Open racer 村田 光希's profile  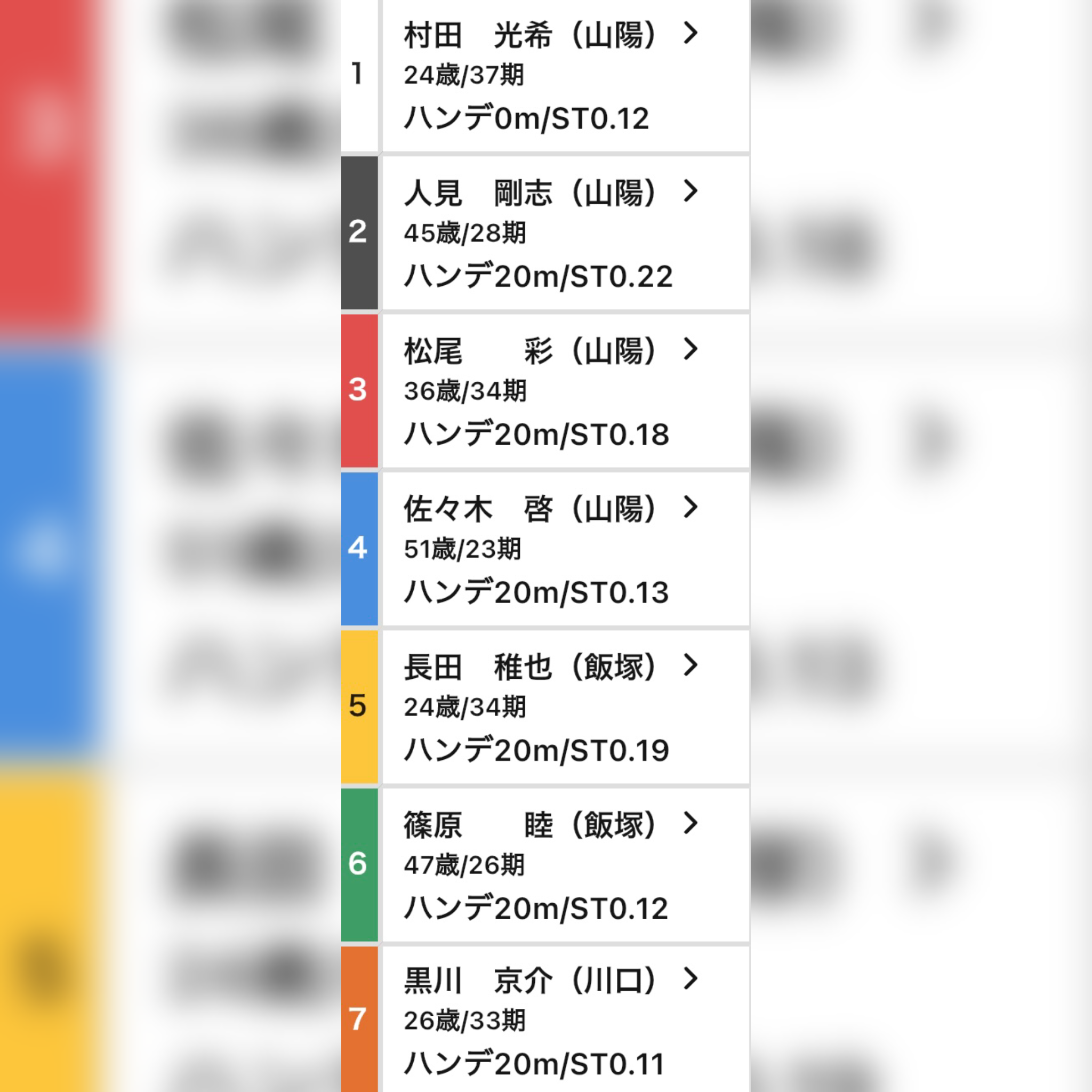551,35
